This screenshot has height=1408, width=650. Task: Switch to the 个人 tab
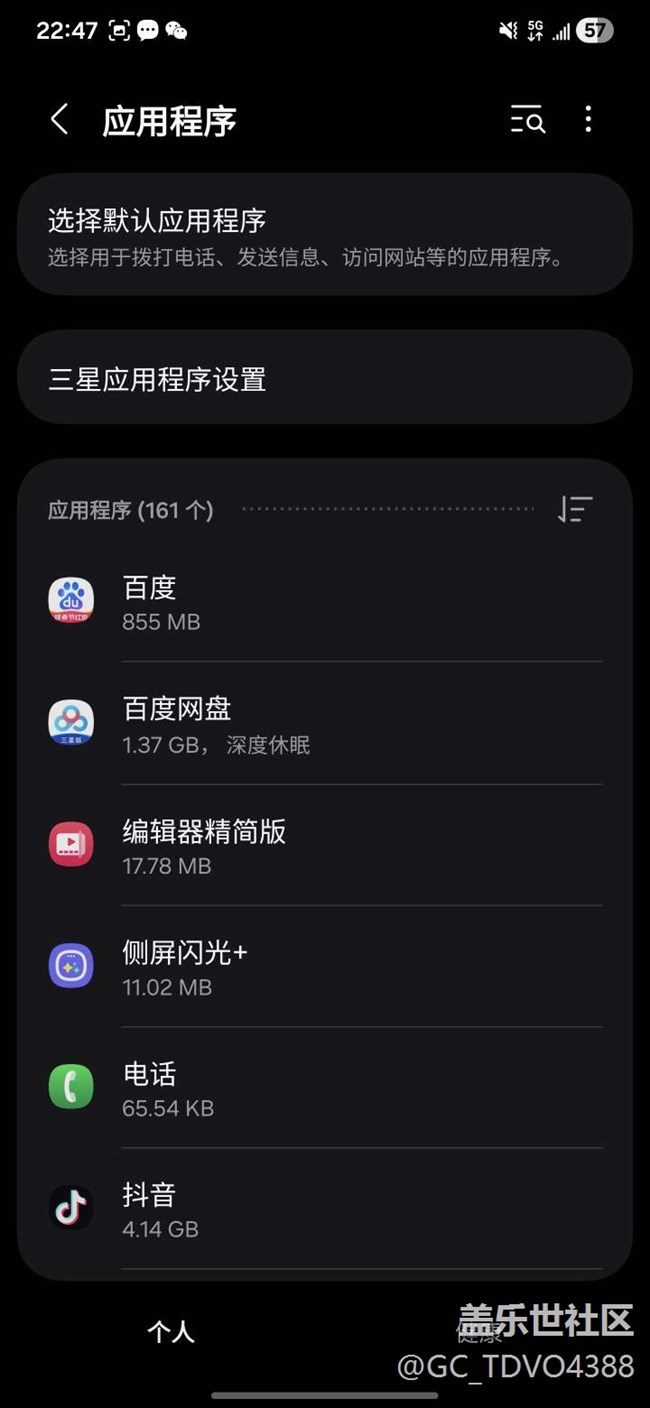pyautogui.click(x=171, y=1331)
